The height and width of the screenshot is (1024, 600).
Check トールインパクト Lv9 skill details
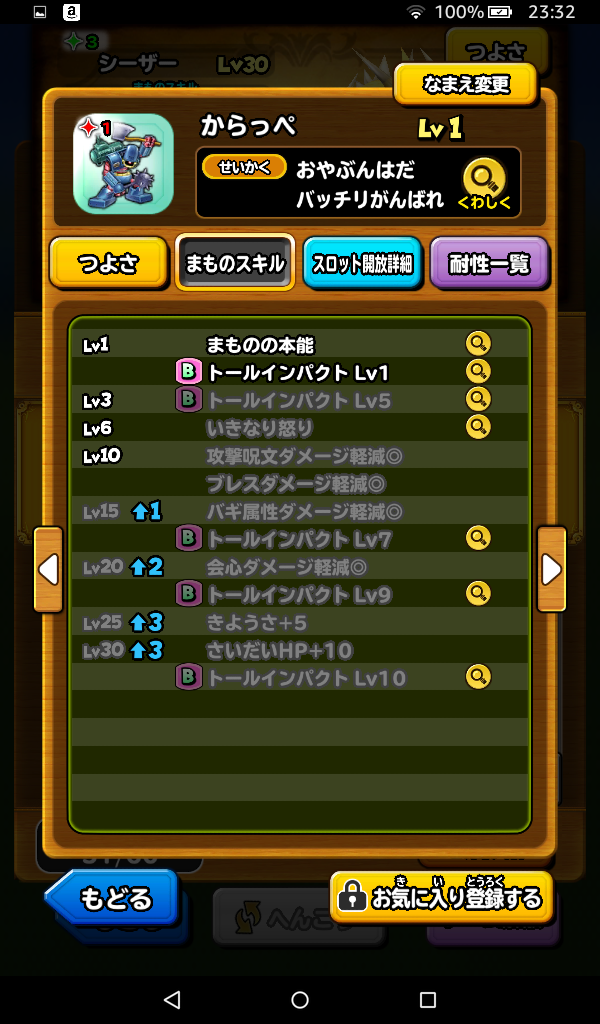479,594
